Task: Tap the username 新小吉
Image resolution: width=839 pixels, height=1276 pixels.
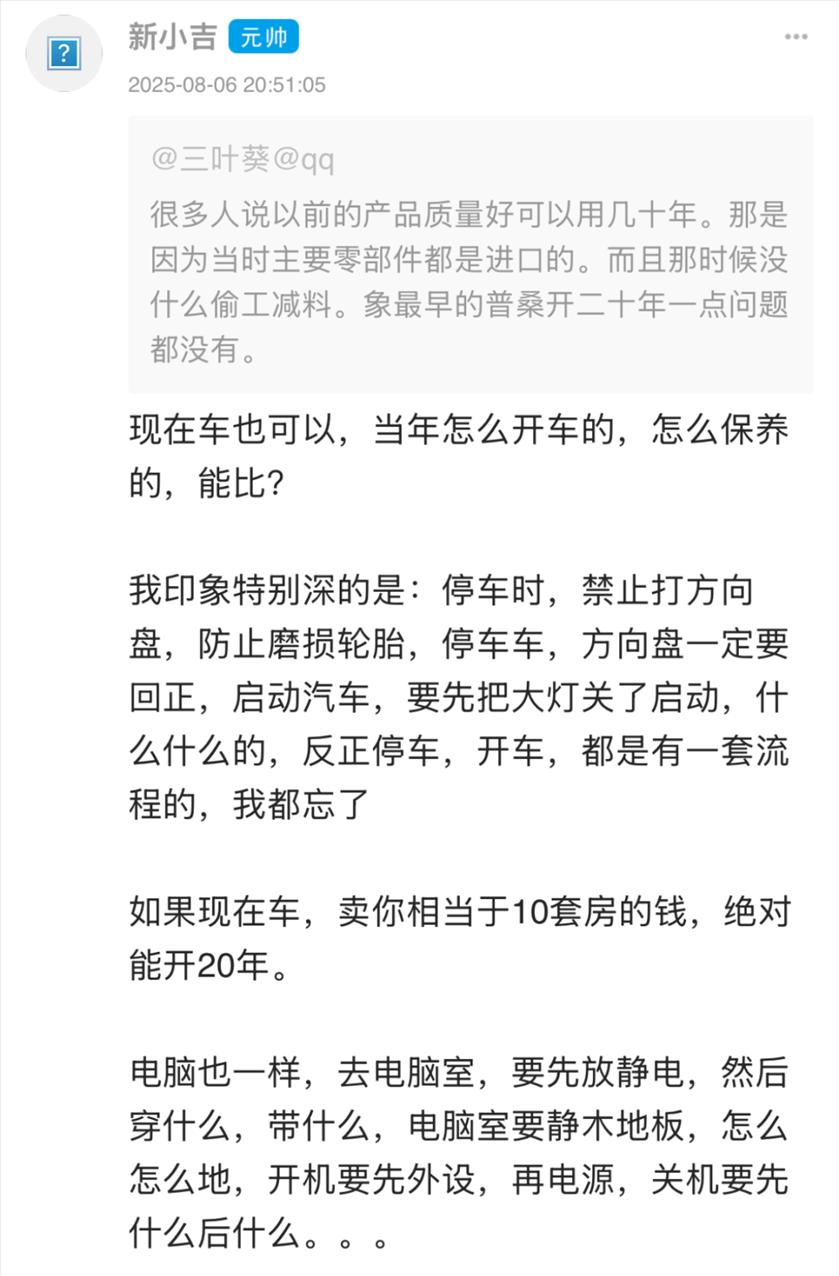Action: pyautogui.click(x=172, y=36)
